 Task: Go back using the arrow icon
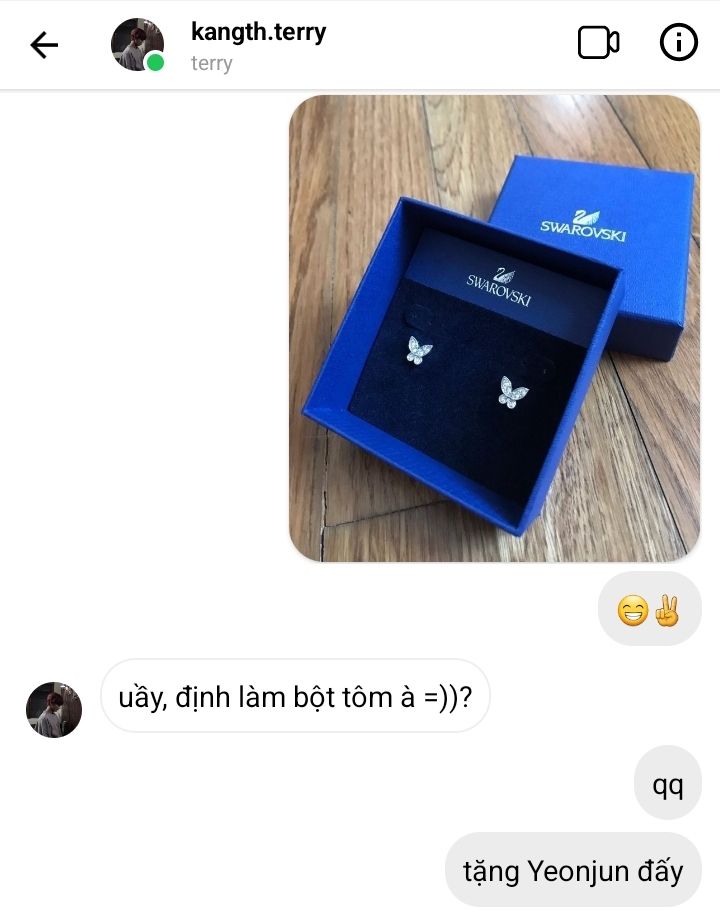tap(44, 45)
